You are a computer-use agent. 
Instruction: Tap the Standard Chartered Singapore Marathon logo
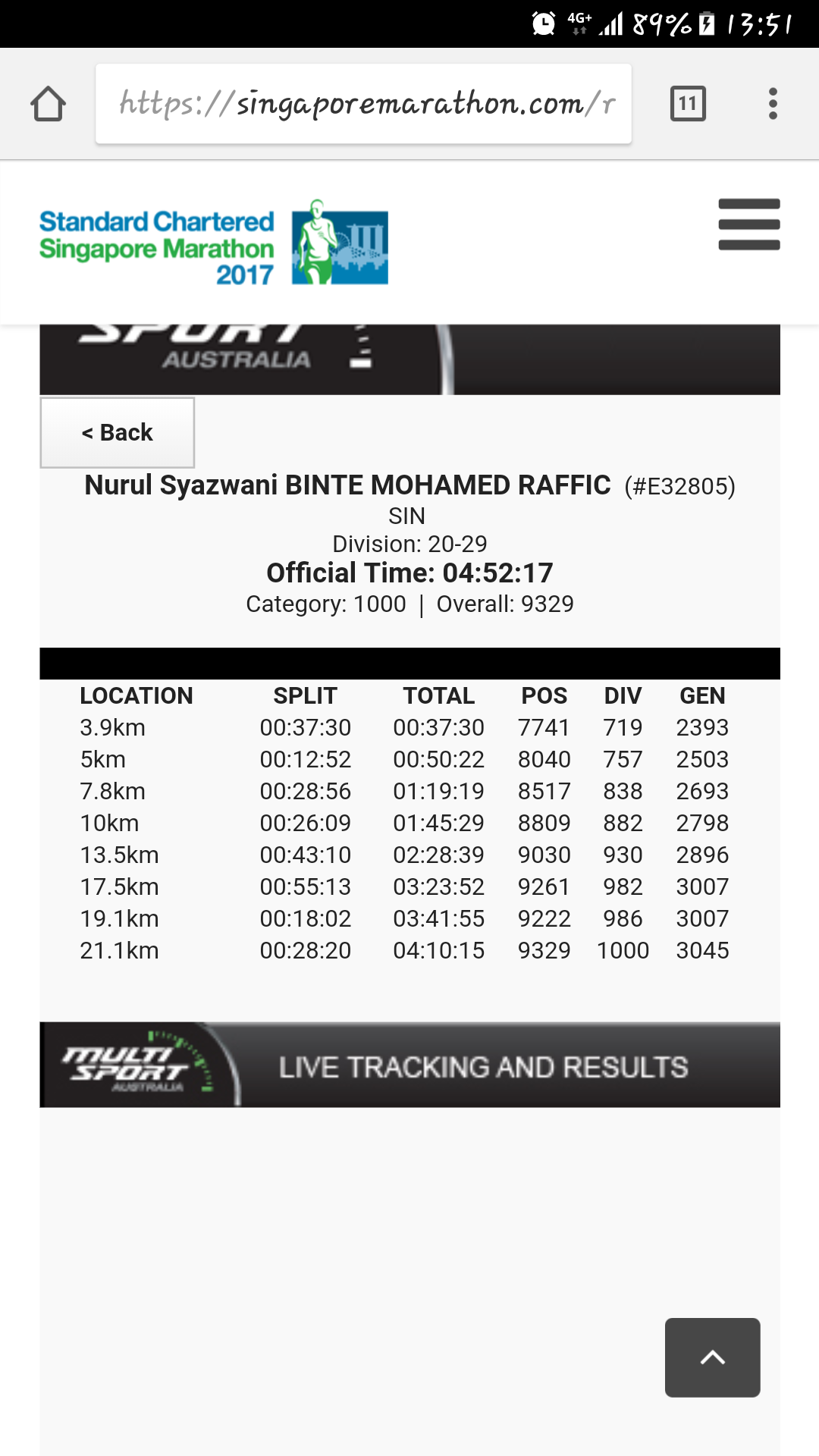coord(214,243)
